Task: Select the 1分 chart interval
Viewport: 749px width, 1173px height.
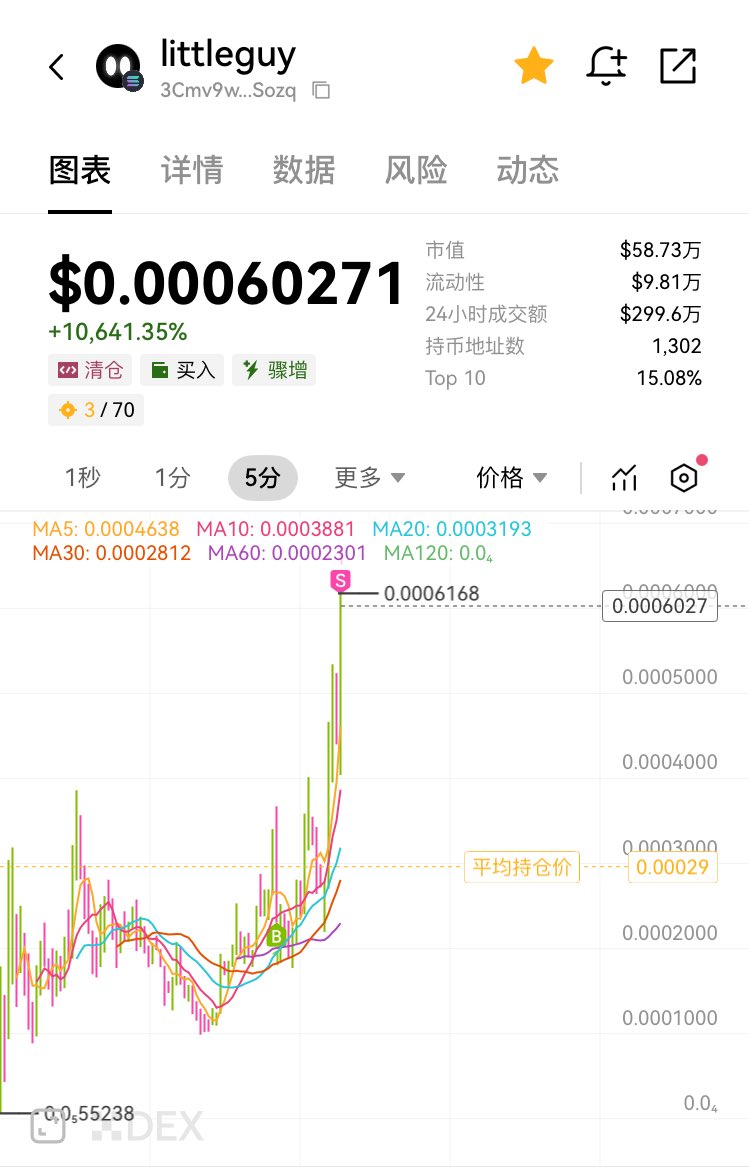Action: (172, 478)
